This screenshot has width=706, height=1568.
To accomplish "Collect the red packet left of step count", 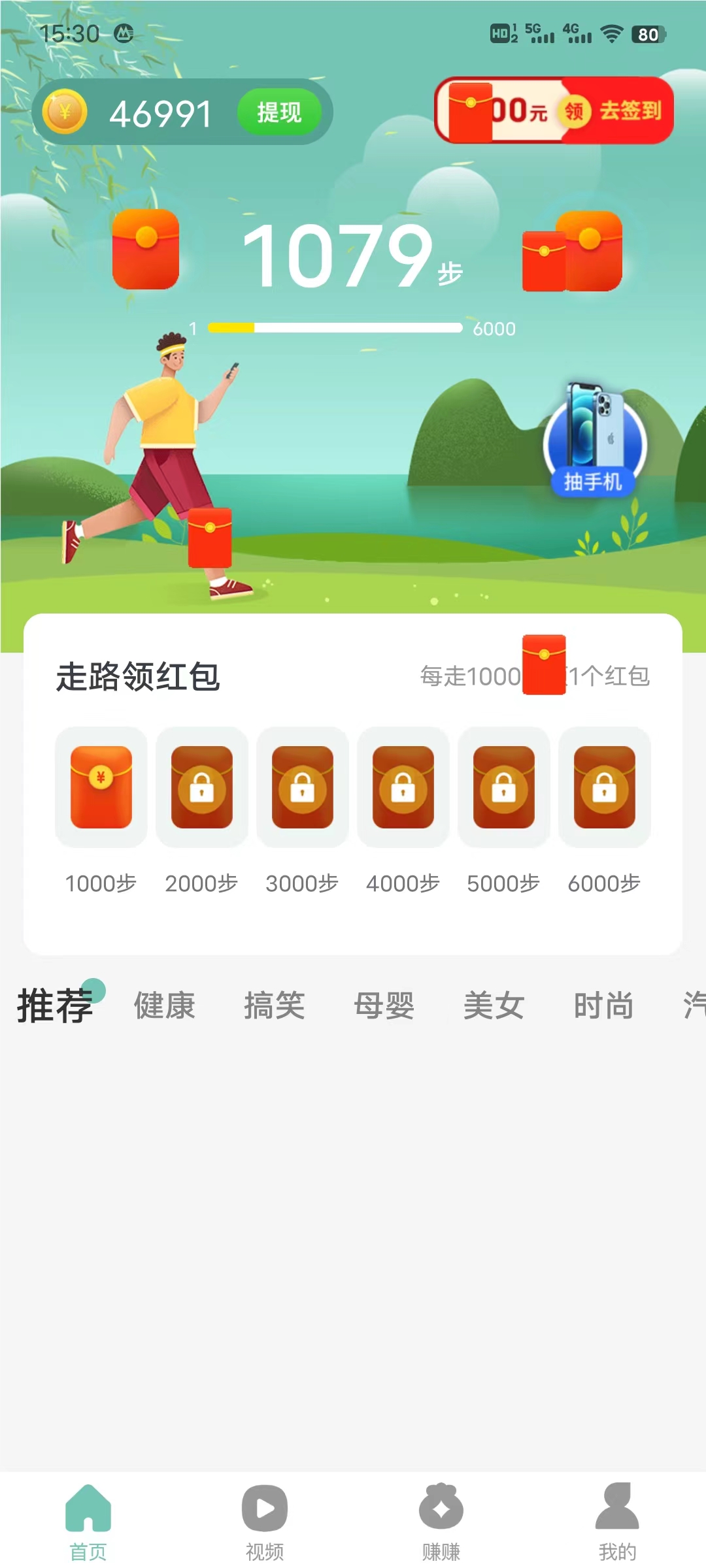I will [x=146, y=250].
